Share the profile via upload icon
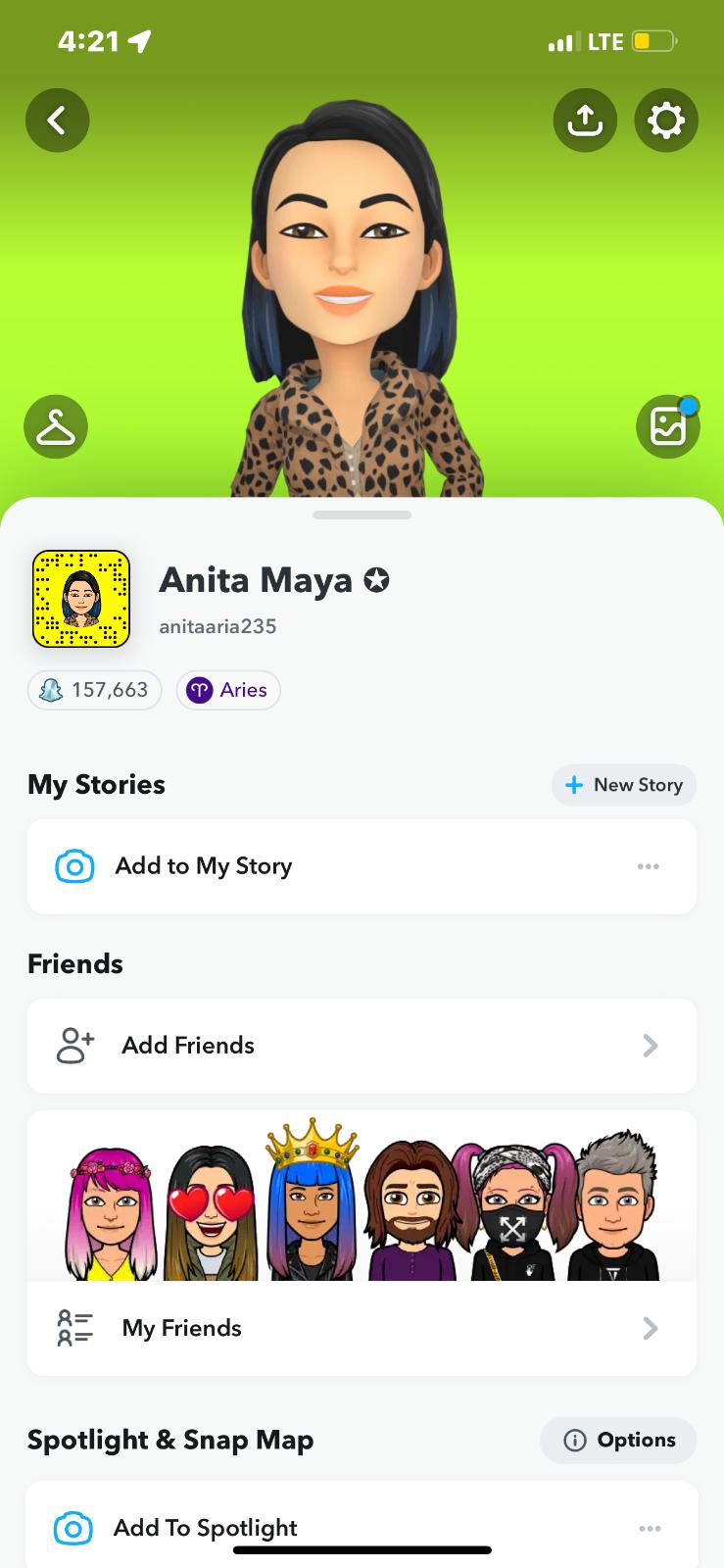Image resolution: width=724 pixels, height=1568 pixels. [585, 121]
